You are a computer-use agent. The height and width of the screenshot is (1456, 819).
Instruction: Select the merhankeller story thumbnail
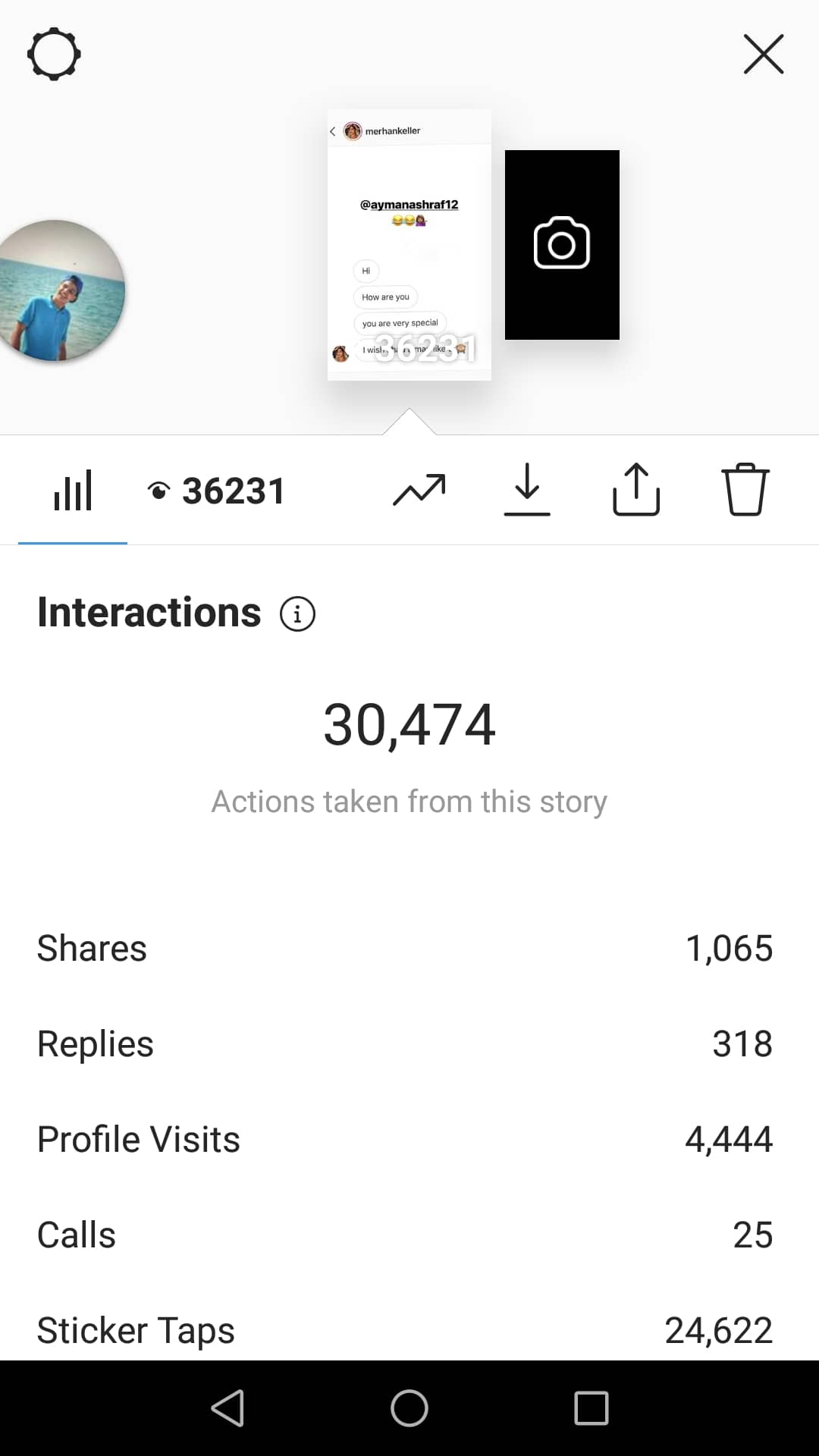pos(409,245)
